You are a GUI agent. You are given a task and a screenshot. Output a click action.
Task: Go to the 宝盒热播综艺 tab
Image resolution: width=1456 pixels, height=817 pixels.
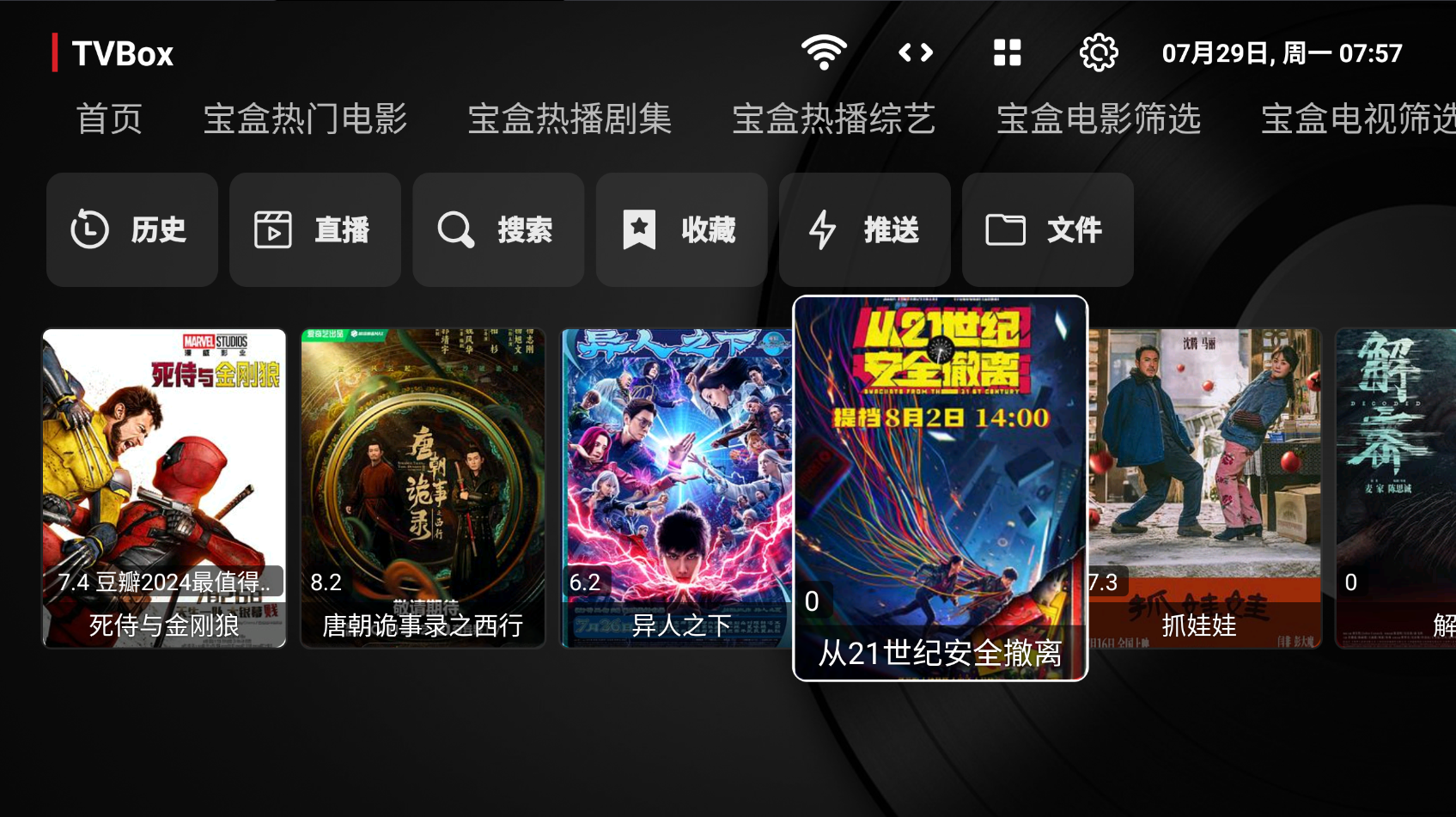coord(833,119)
